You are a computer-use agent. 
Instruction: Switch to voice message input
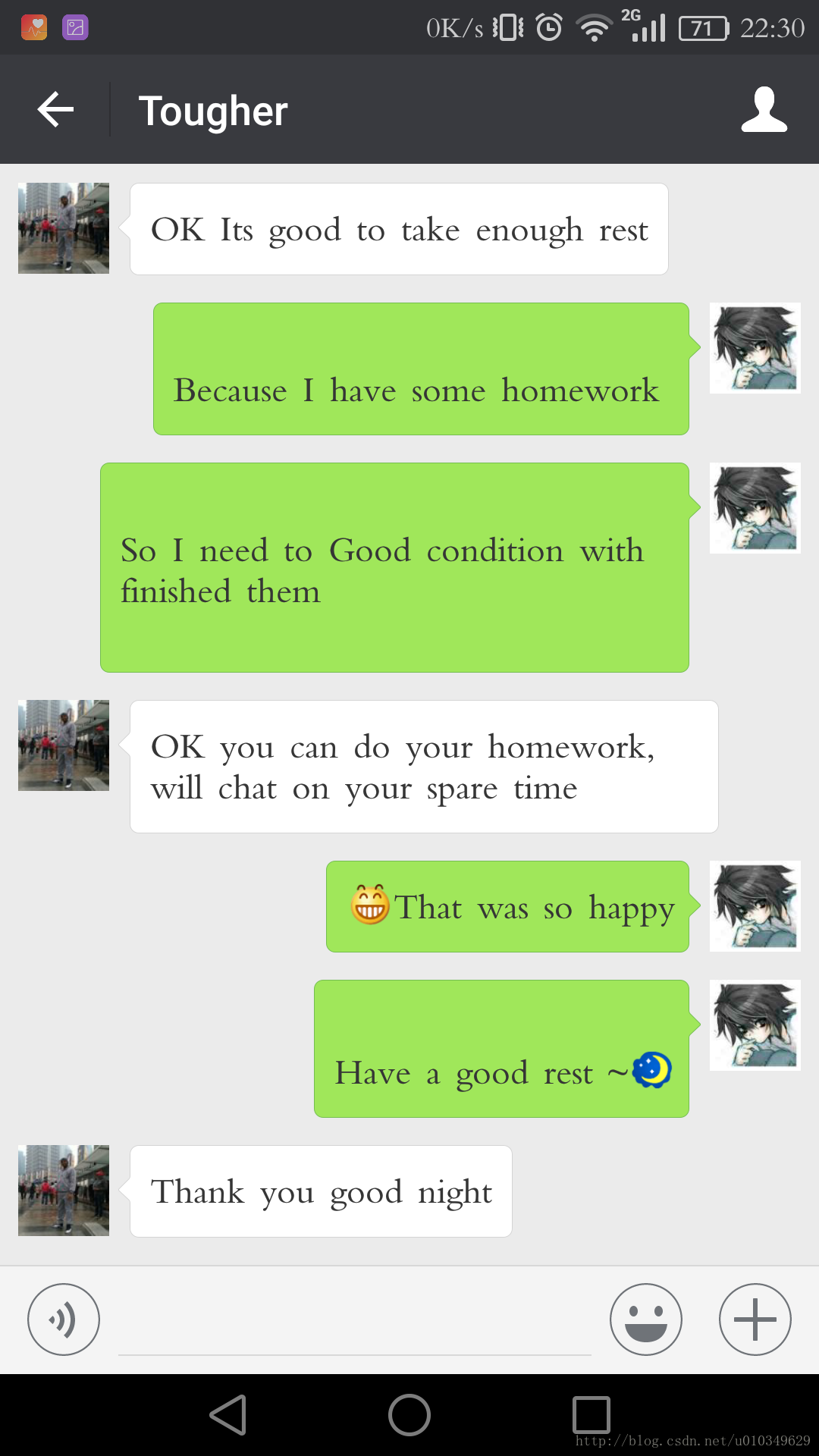coord(64,1319)
